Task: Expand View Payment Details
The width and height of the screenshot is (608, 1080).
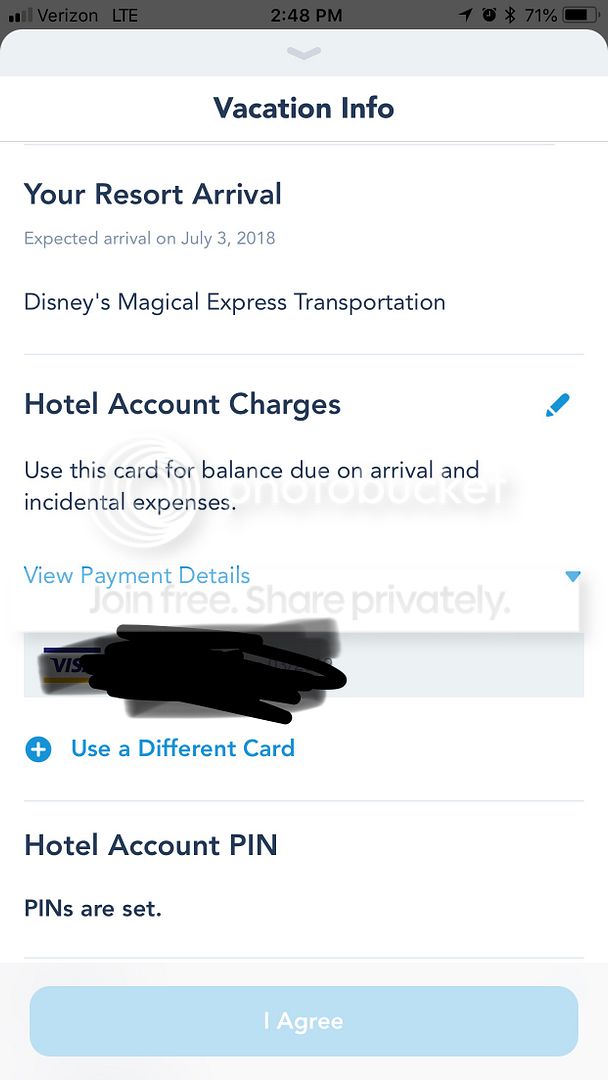Action: 137,575
